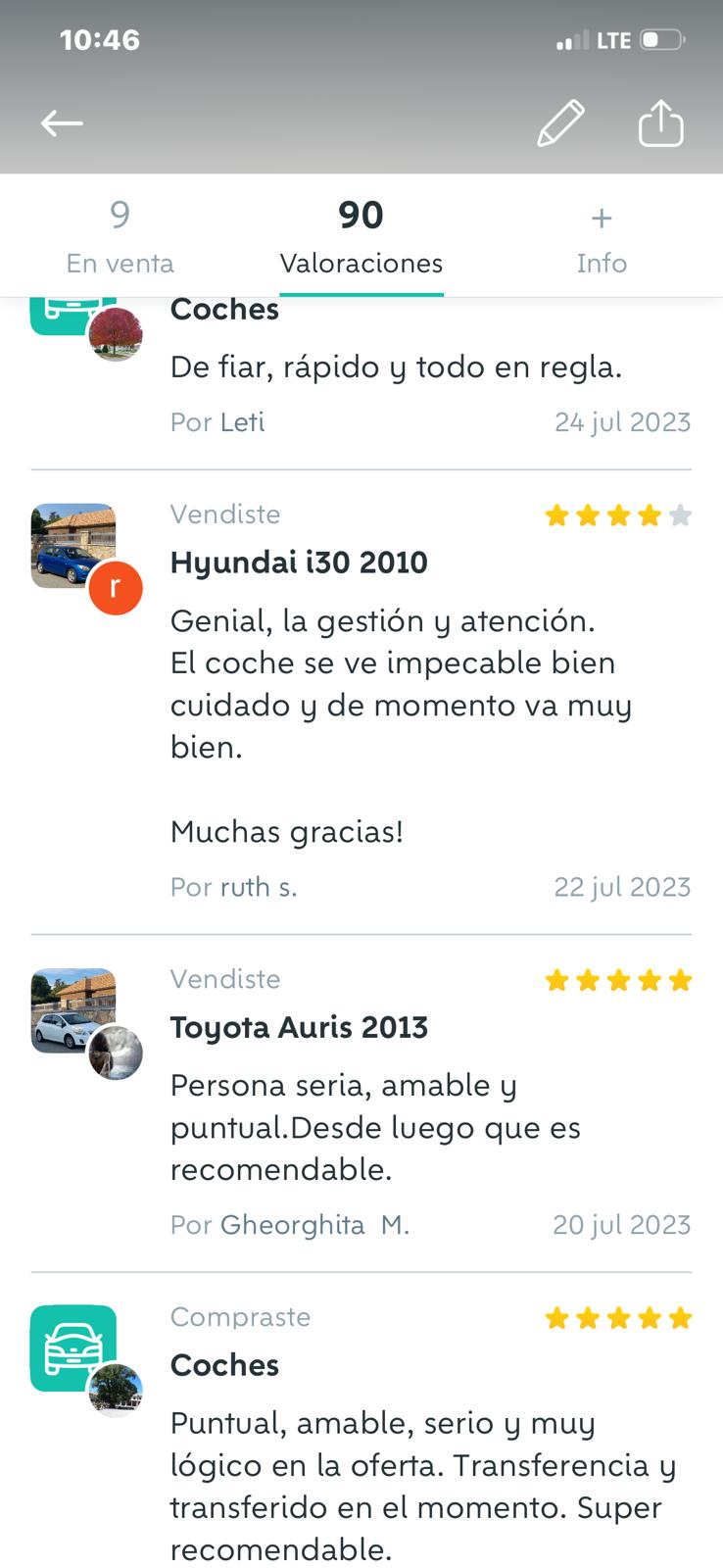Image resolution: width=723 pixels, height=1568 pixels.
Task: View Gheorghita M.'s profile
Action: tap(313, 1225)
